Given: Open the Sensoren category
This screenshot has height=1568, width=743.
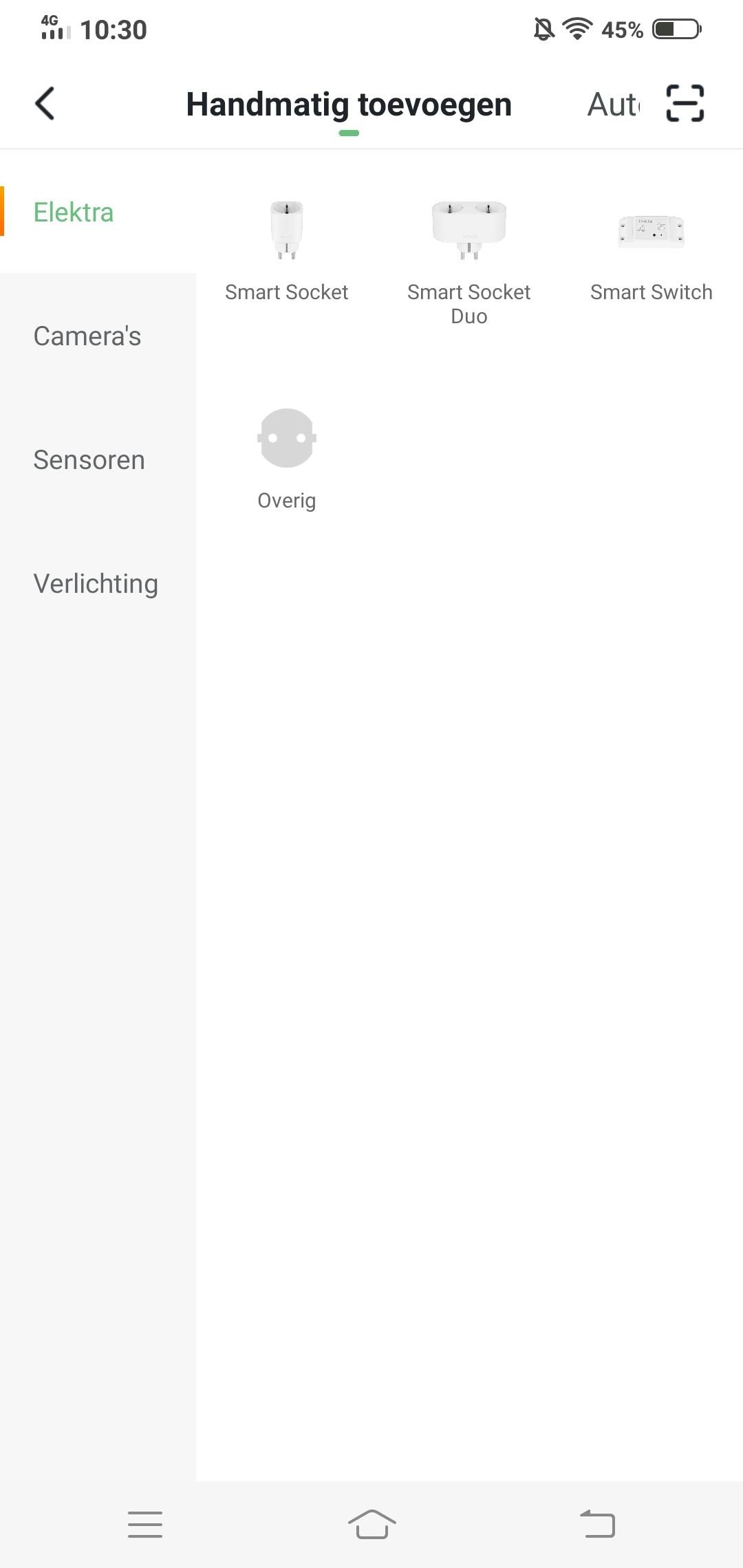Looking at the screenshot, I should click(89, 460).
